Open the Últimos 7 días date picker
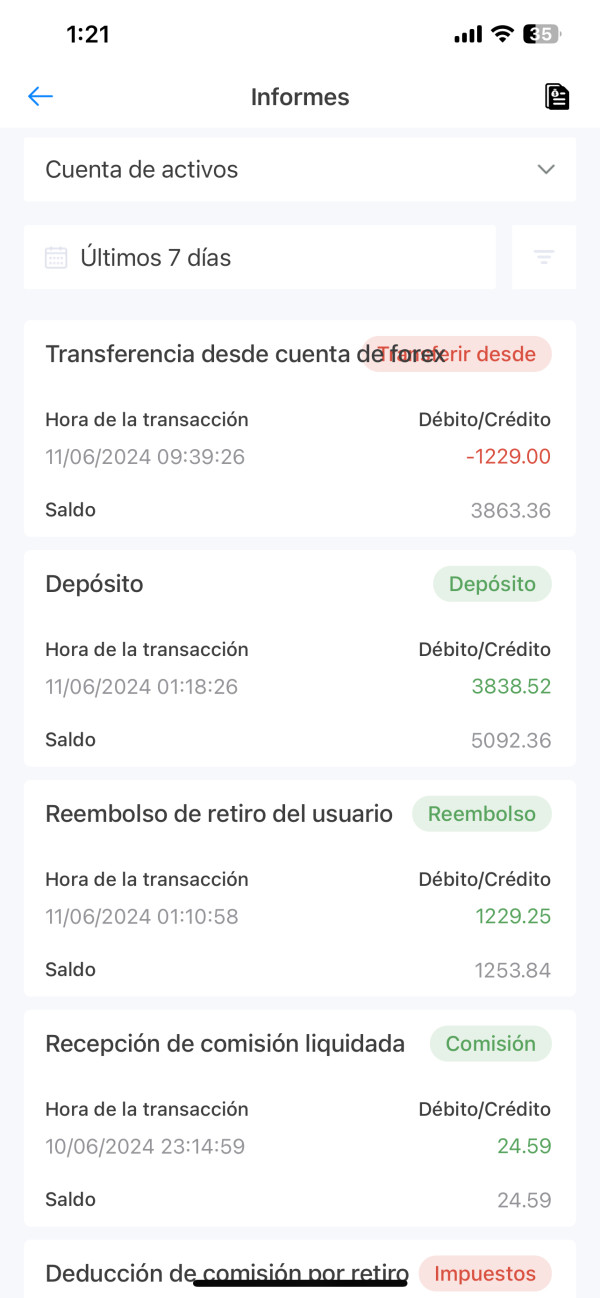Viewport: 600px width, 1298px height. tap(260, 257)
